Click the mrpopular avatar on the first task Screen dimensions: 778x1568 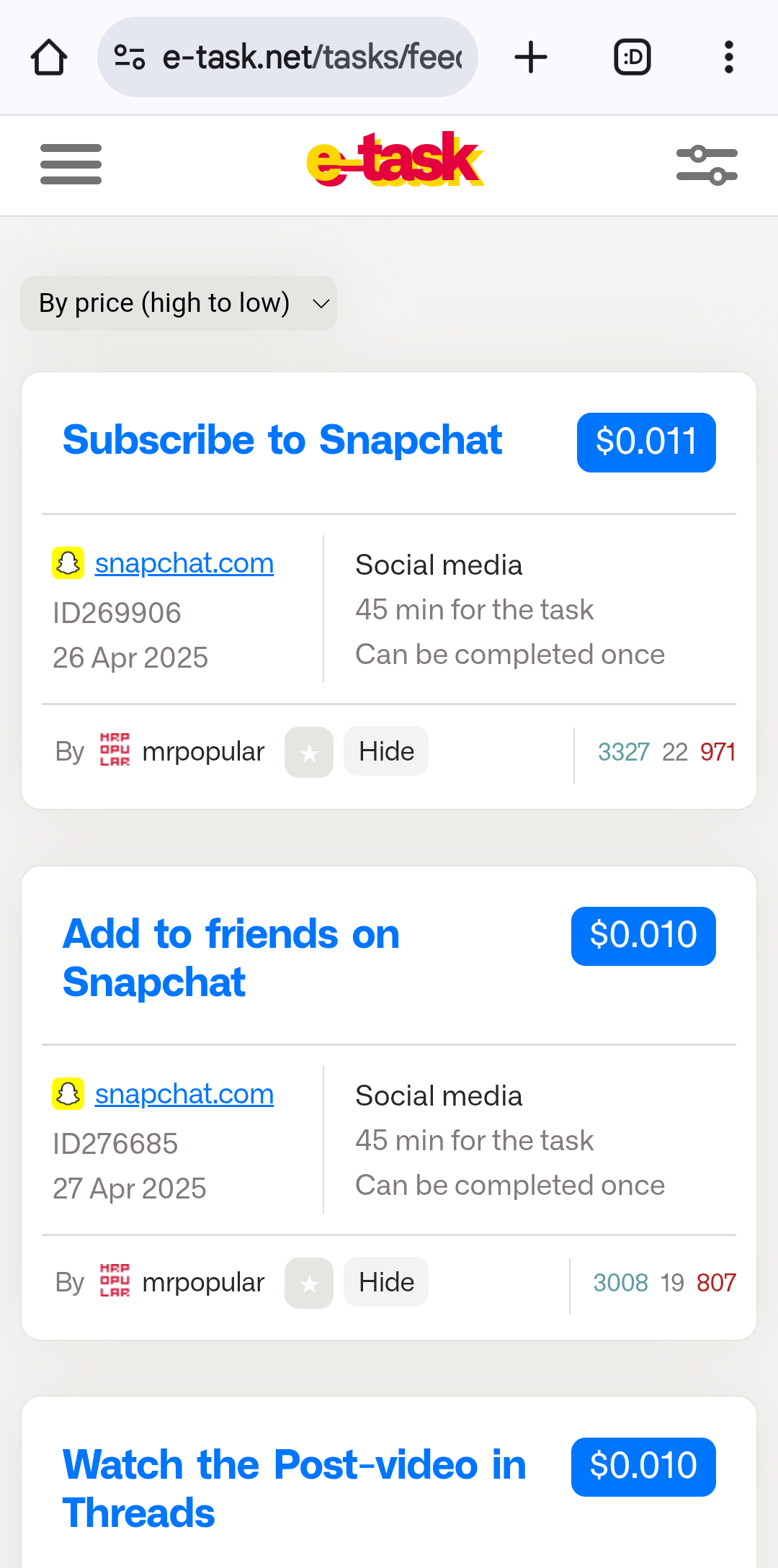pos(114,751)
